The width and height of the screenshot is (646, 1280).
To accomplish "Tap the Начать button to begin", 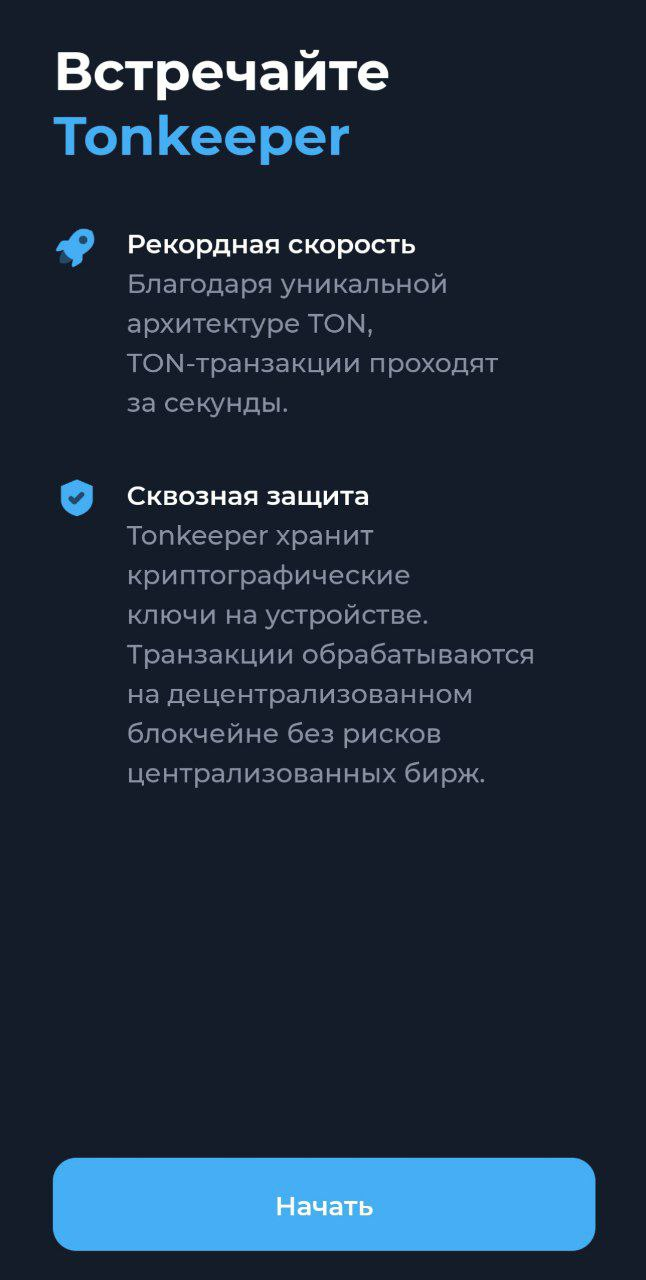I will pyautogui.click(x=324, y=1204).
